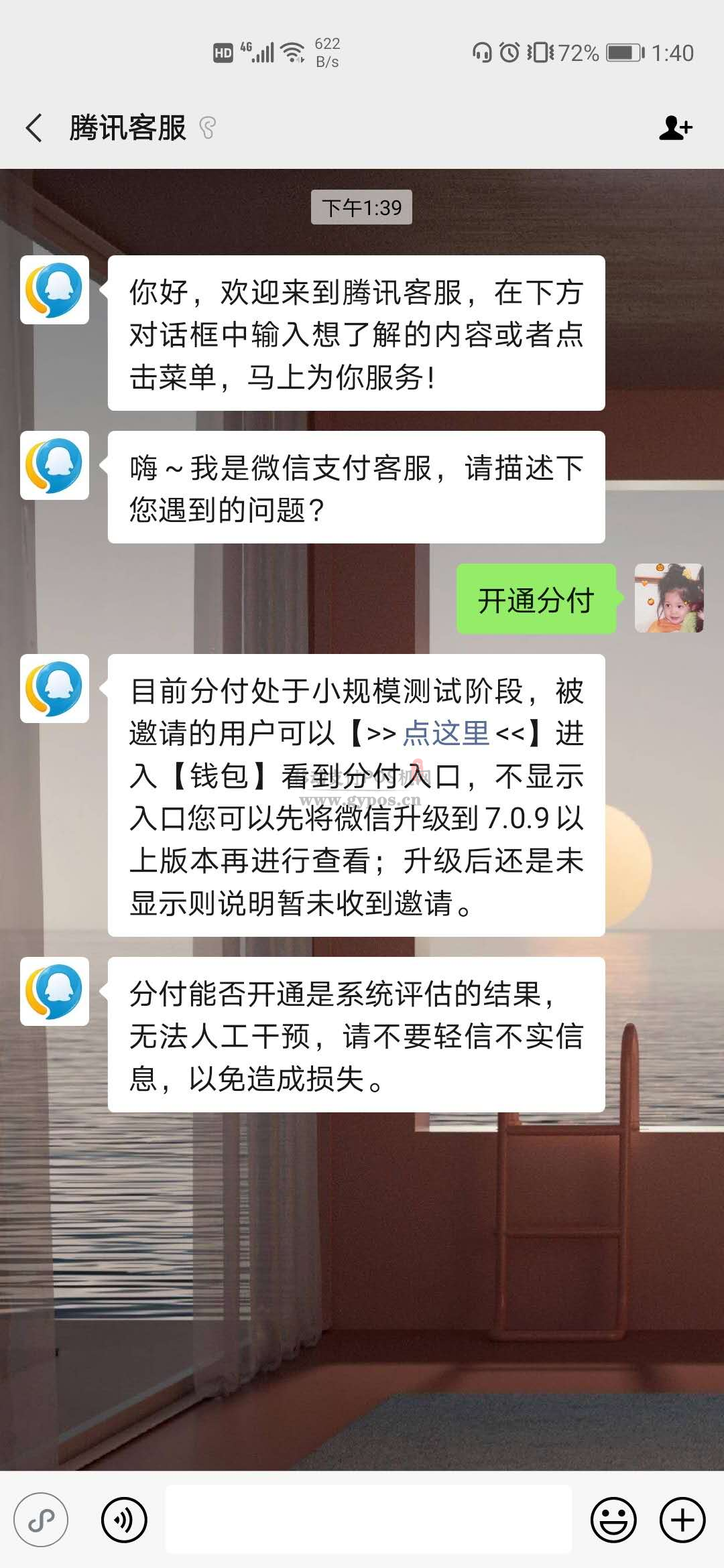
Task: Tap my avatar next to 开通分付
Action: pos(668,598)
